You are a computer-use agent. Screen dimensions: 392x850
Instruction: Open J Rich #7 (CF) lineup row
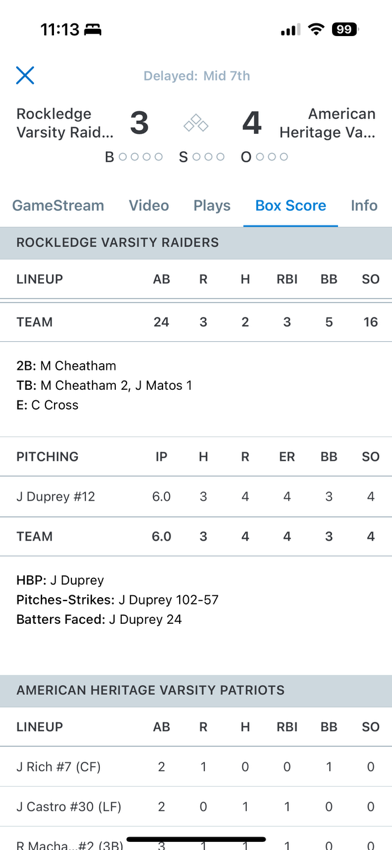[x=196, y=767]
